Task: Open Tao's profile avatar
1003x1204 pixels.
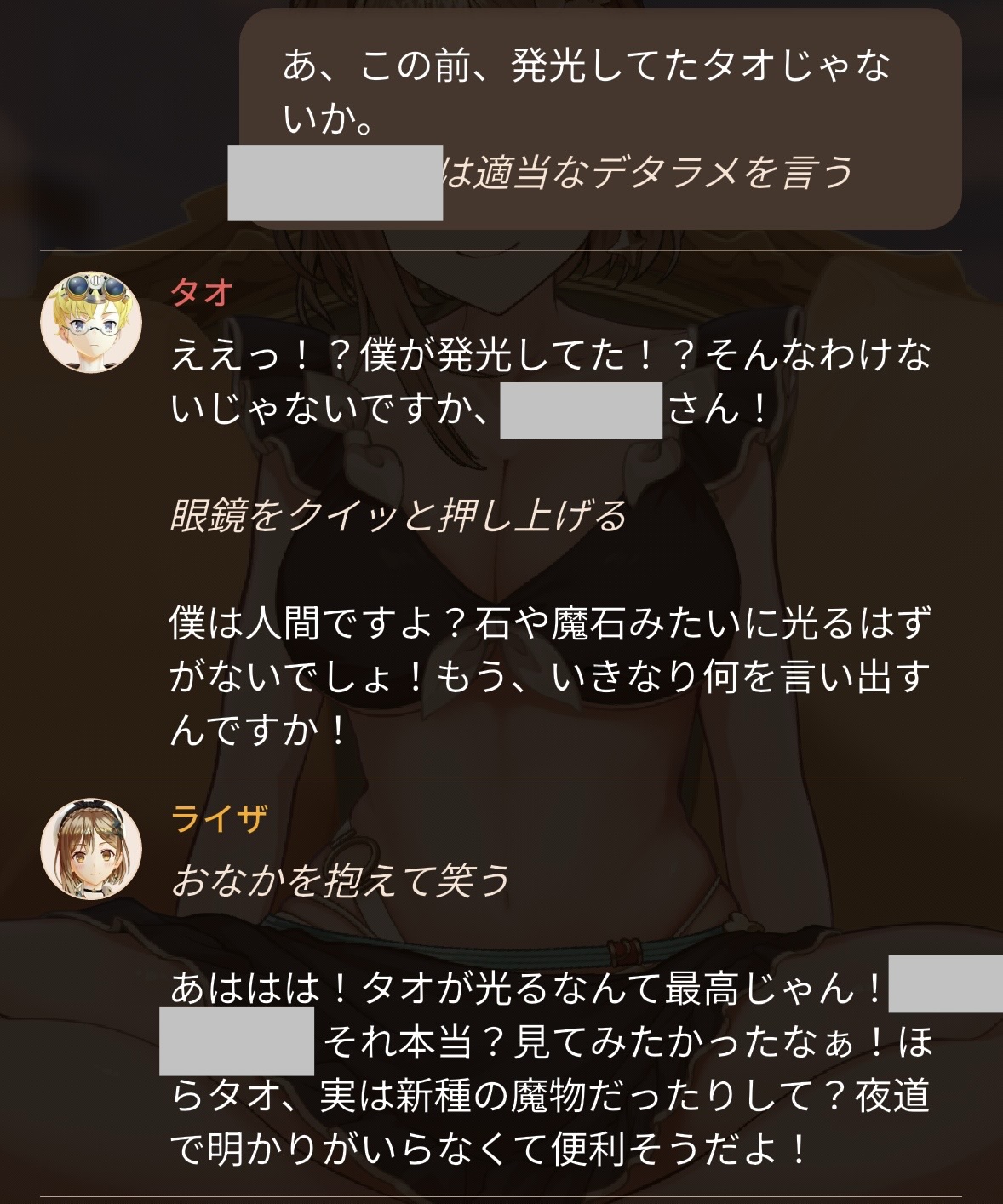Action: [91, 323]
